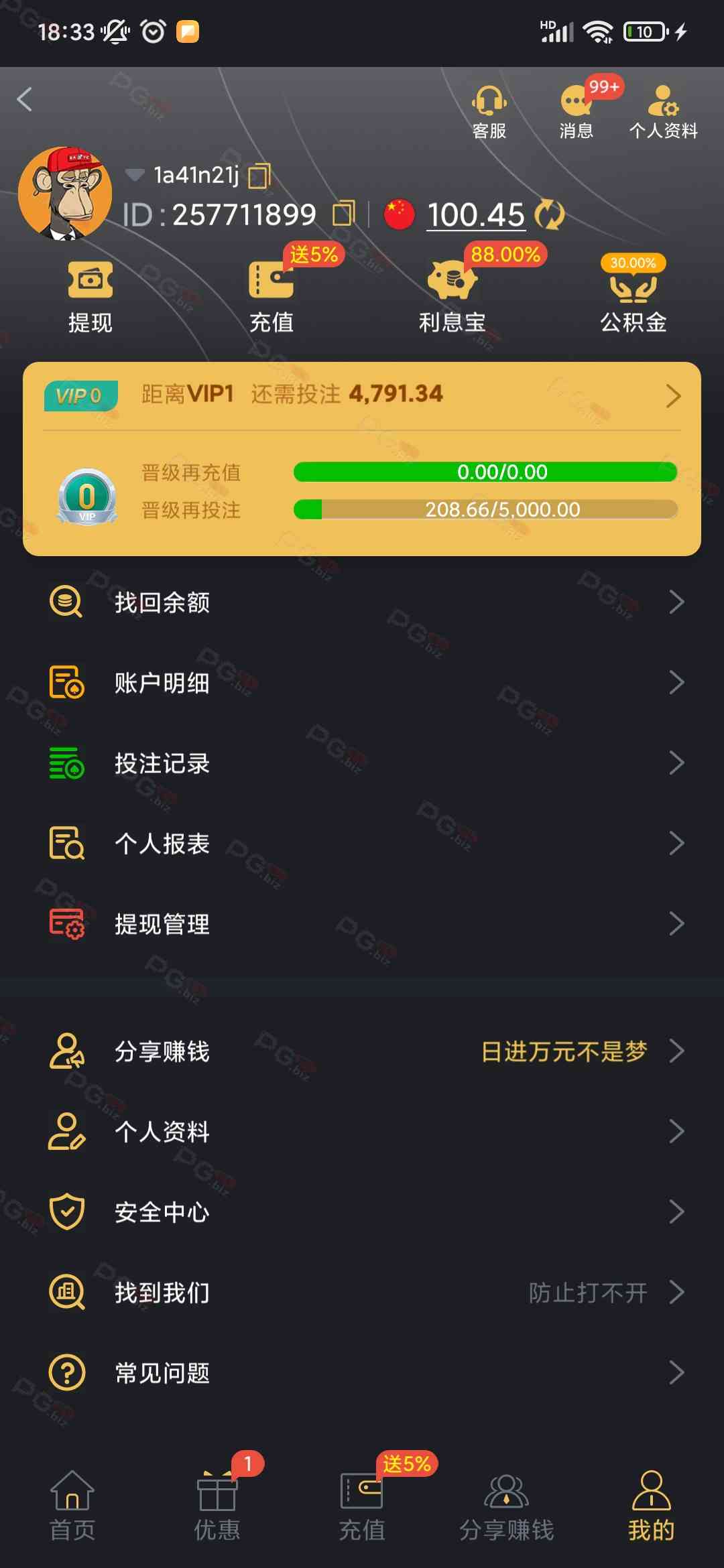This screenshot has width=724, height=1568.
Task: Go back using the top-left arrow
Action: point(25,100)
